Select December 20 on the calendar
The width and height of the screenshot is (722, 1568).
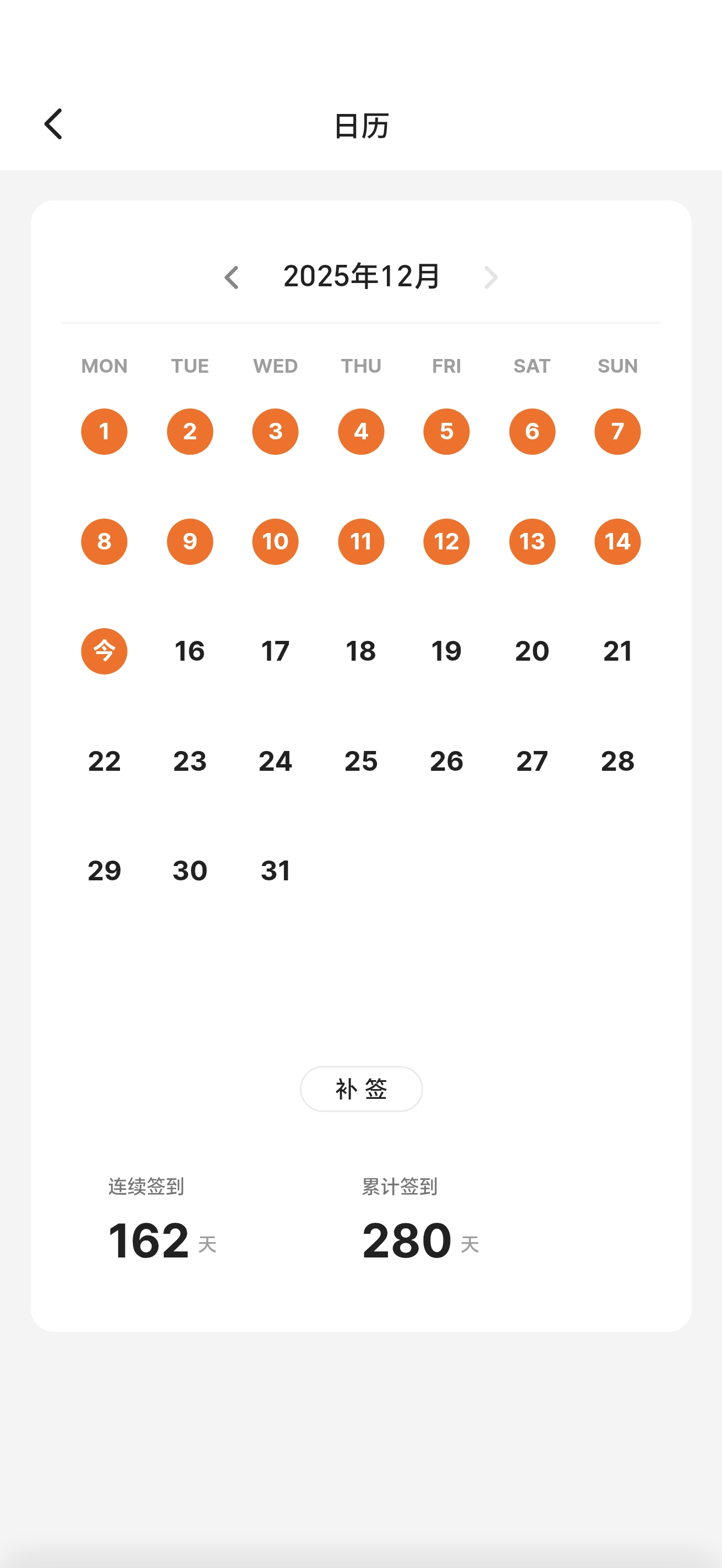(532, 651)
